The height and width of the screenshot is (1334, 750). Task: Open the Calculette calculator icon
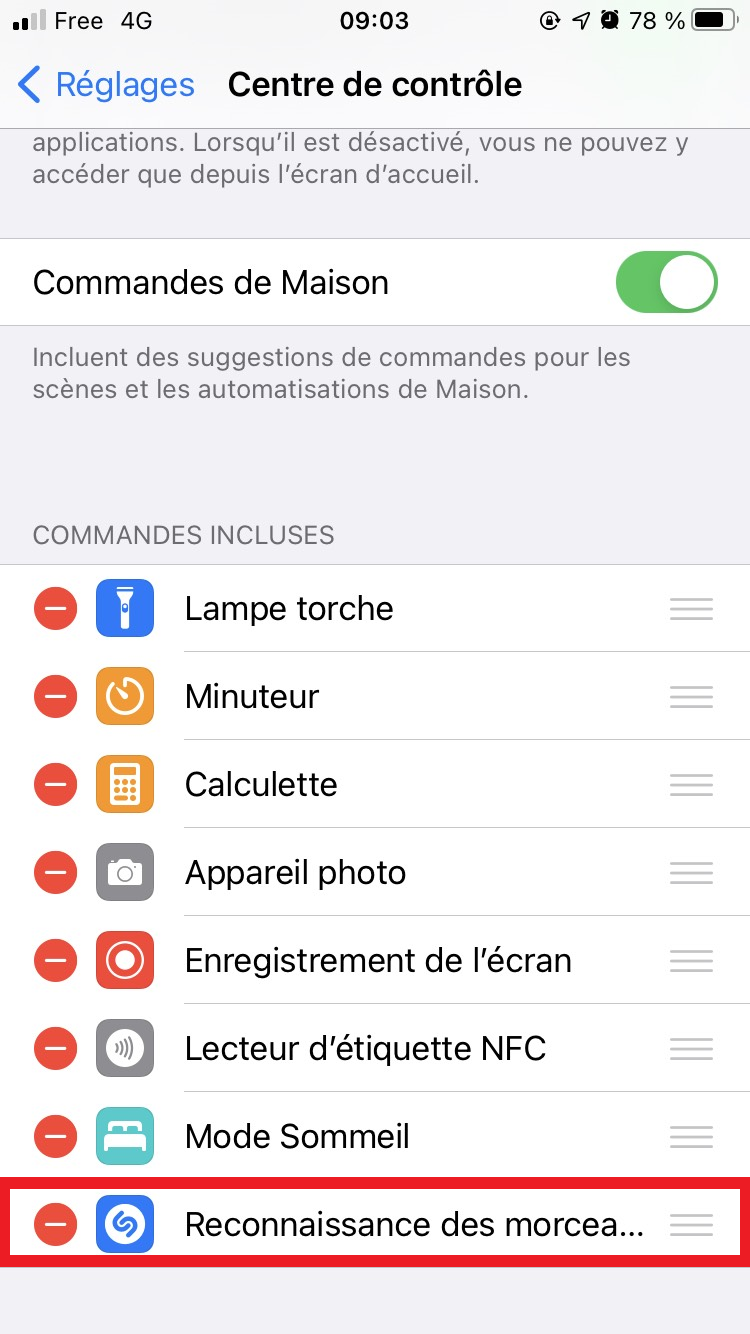tap(124, 784)
